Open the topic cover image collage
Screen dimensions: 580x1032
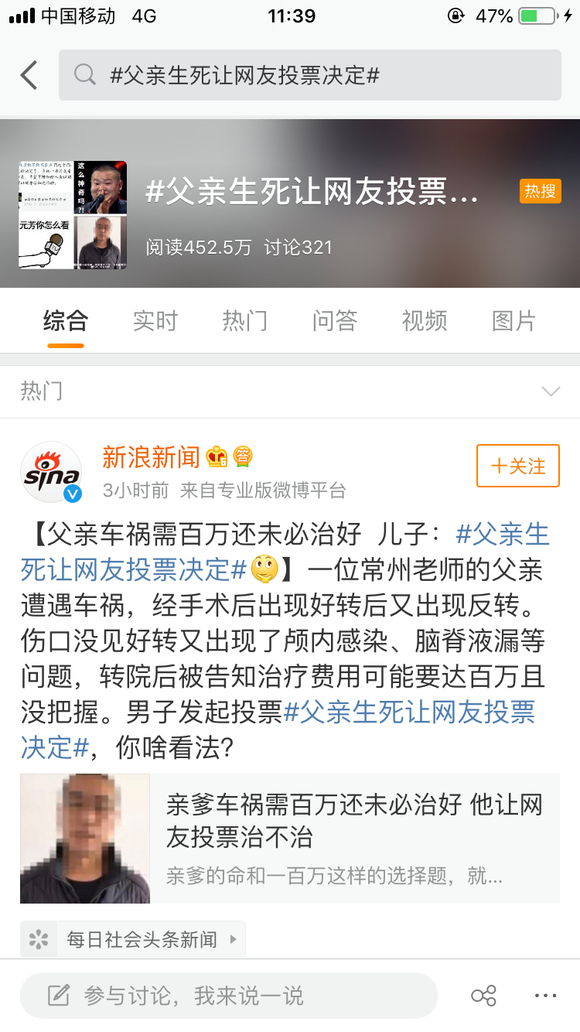[72, 215]
